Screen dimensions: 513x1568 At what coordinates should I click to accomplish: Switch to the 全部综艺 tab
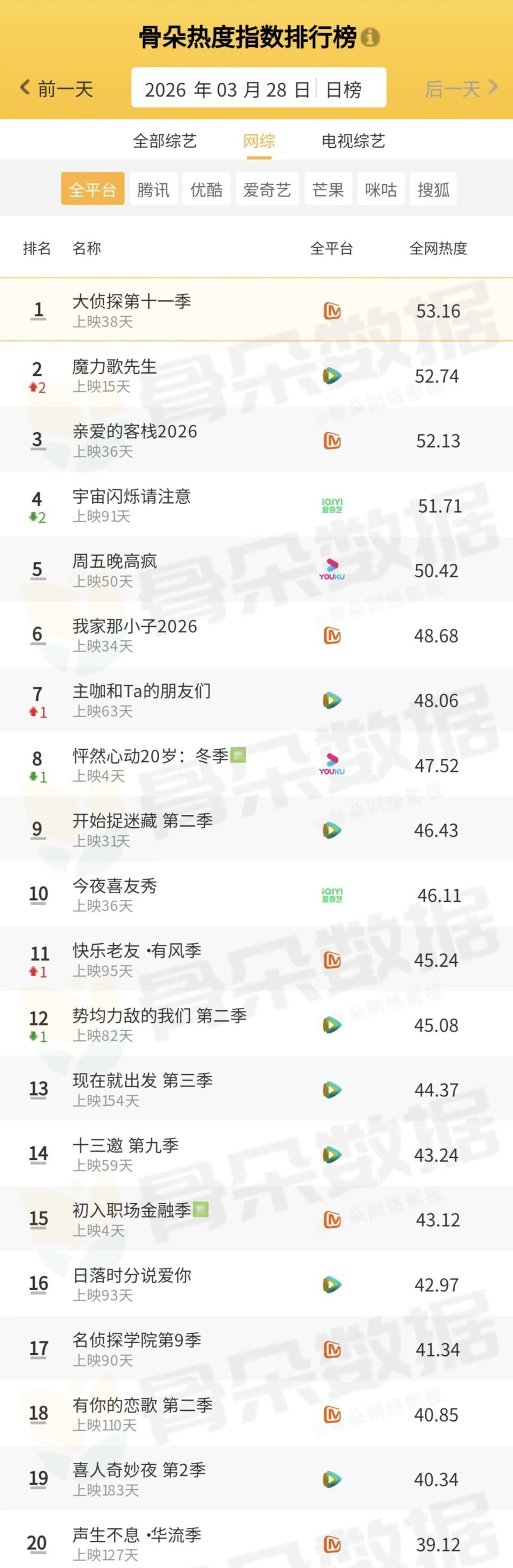pyautogui.click(x=165, y=141)
